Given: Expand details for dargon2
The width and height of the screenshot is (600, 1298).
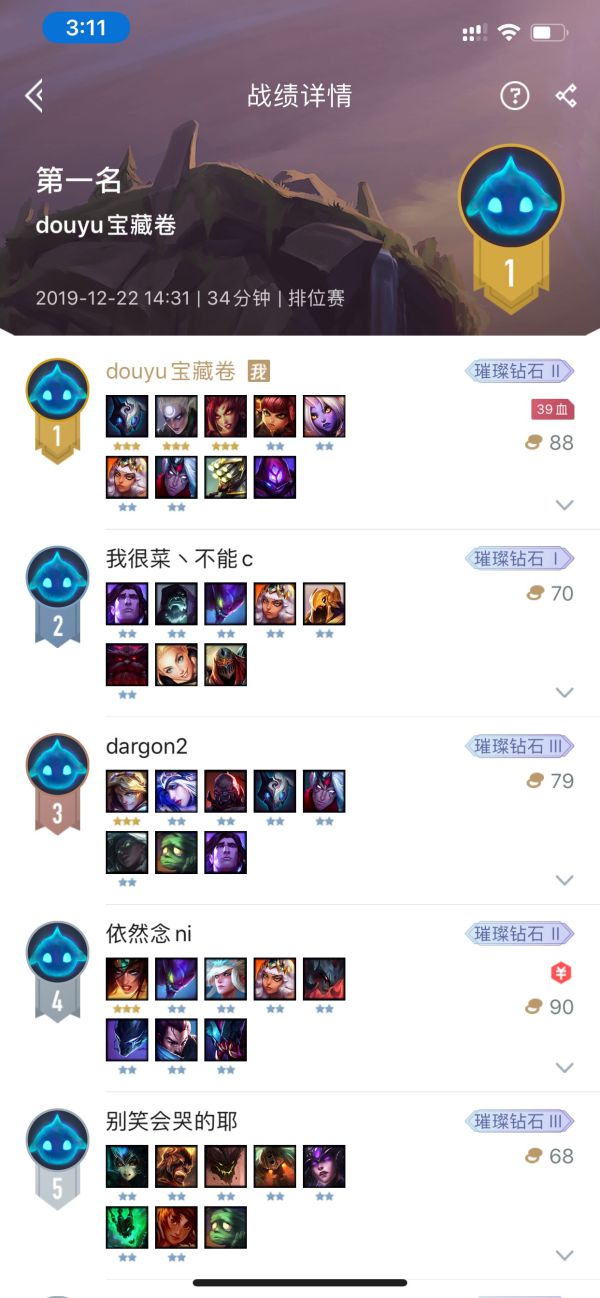Looking at the screenshot, I should 565,880.
